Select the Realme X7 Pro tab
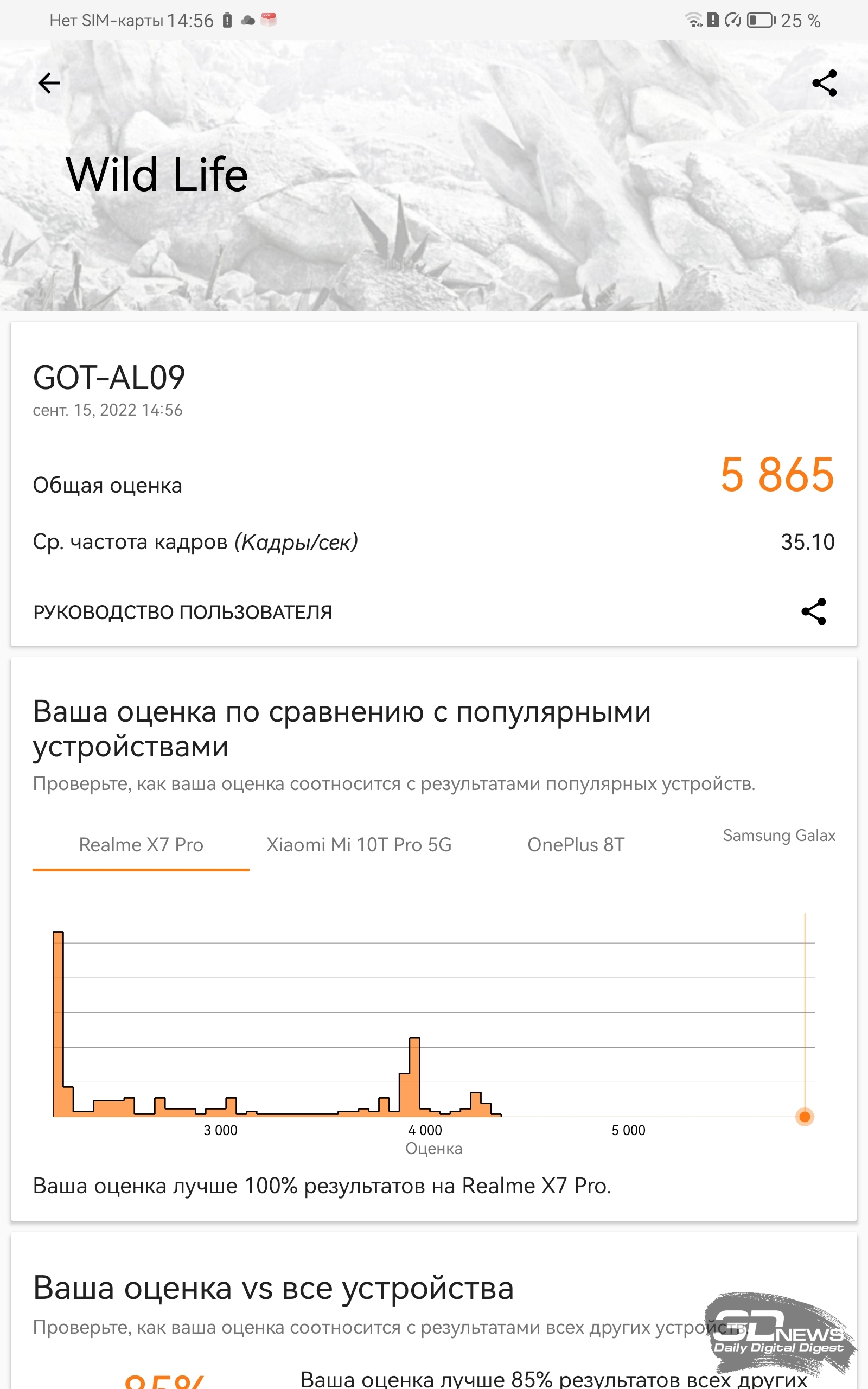The height and width of the screenshot is (1389, 868). click(x=141, y=845)
